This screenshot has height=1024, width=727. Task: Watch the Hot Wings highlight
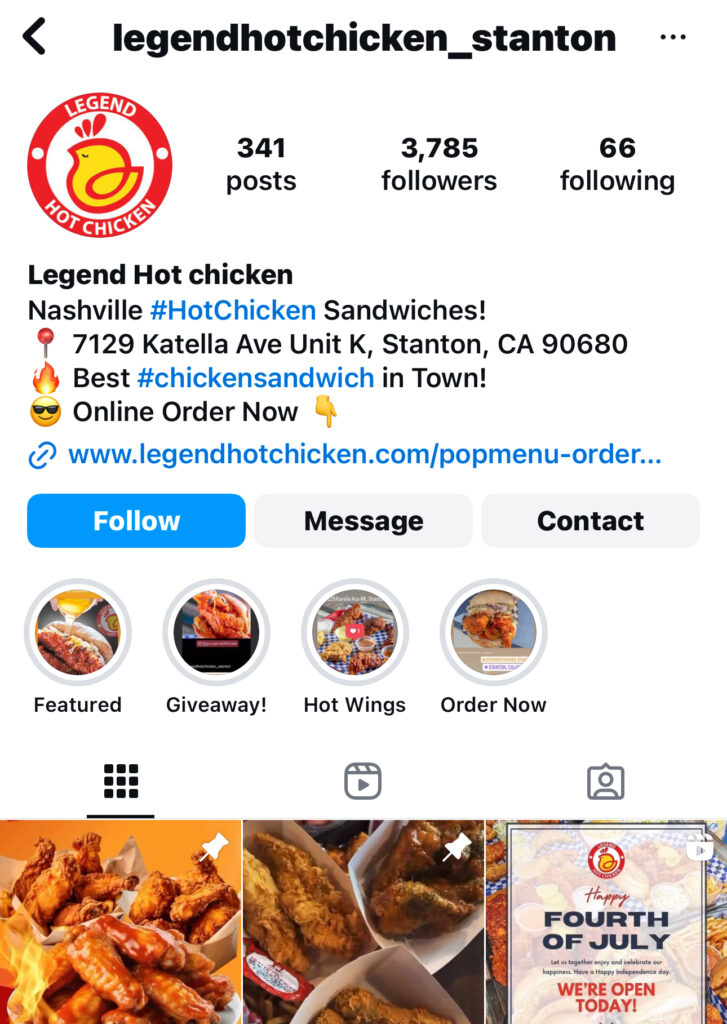tap(354, 633)
